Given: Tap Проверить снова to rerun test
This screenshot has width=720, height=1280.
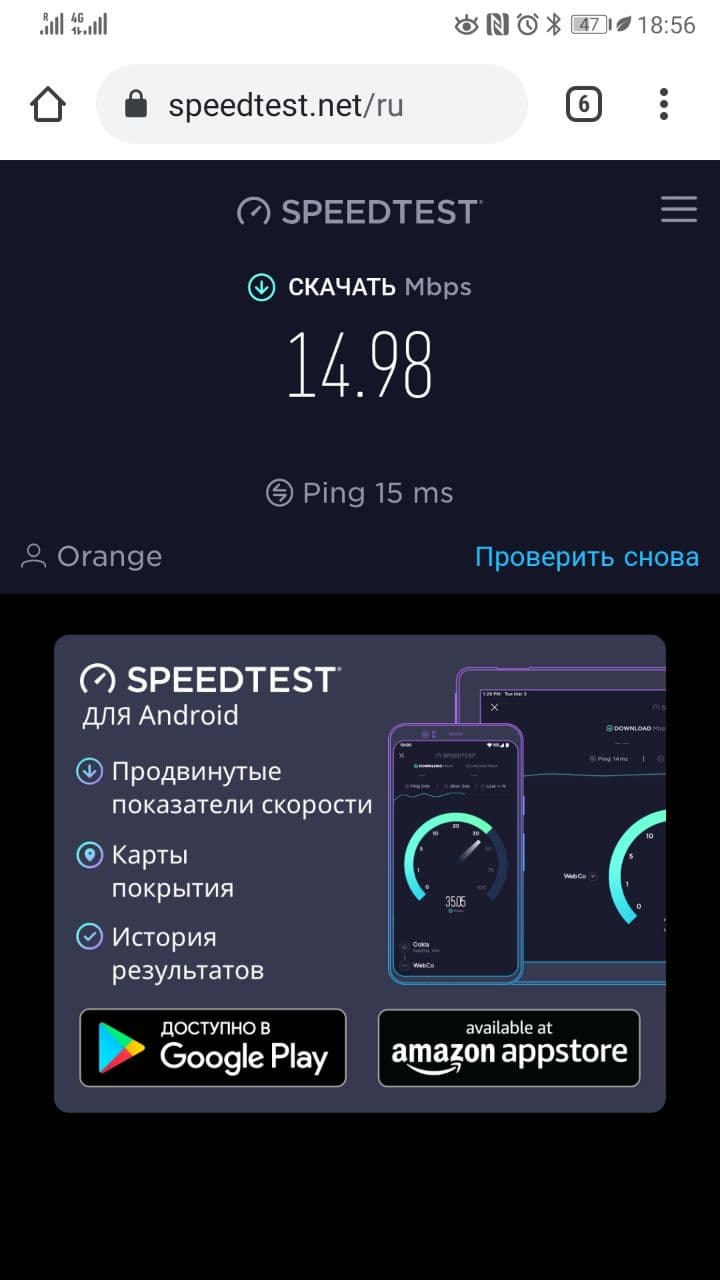Looking at the screenshot, I should (586, 557).
